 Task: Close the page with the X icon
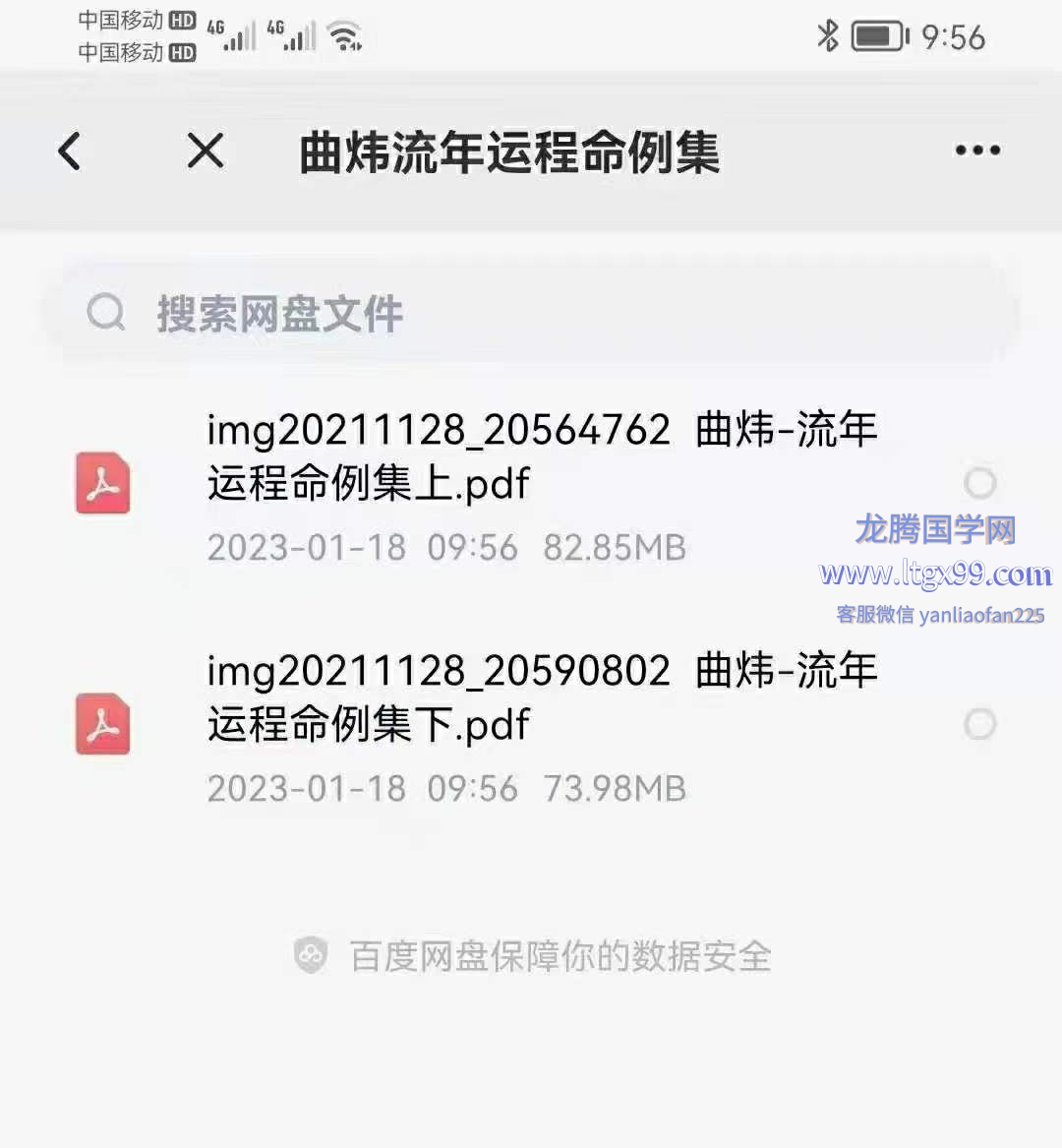pyautogui.click(x=206, y=151)
